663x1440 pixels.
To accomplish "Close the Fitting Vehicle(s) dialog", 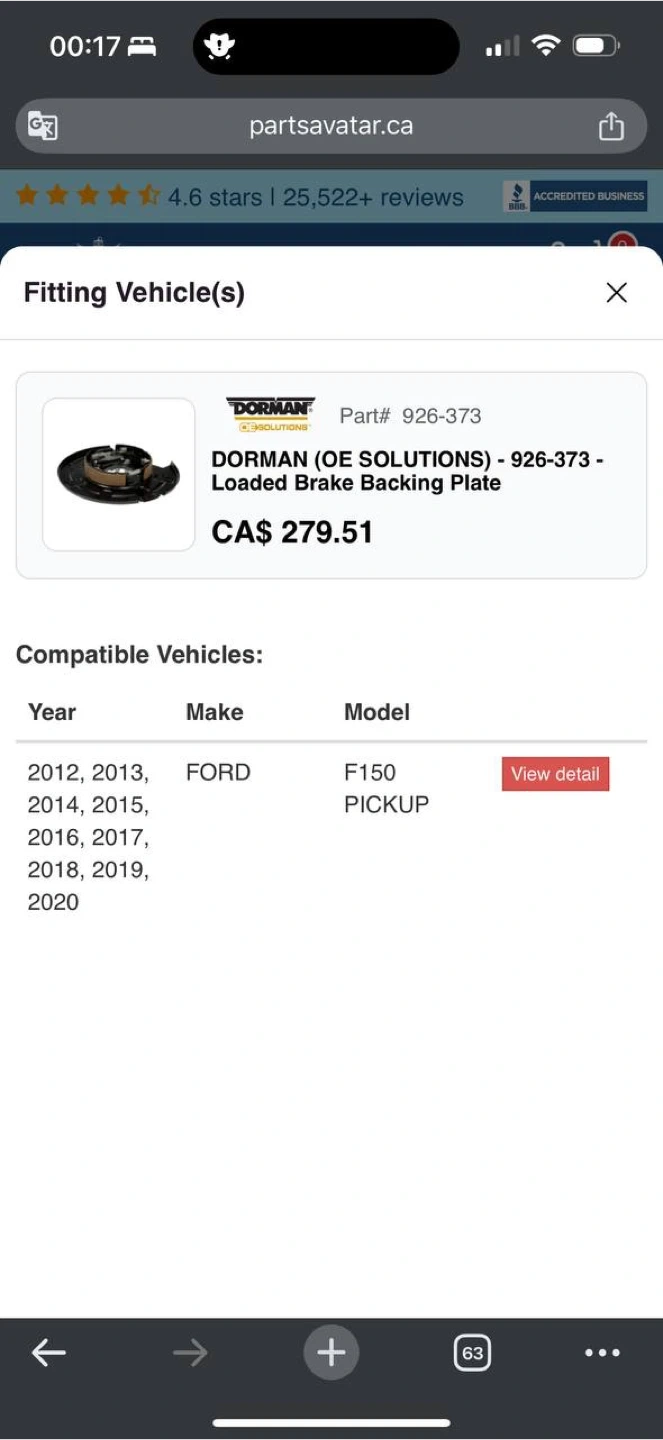I will tap(616, 292).
